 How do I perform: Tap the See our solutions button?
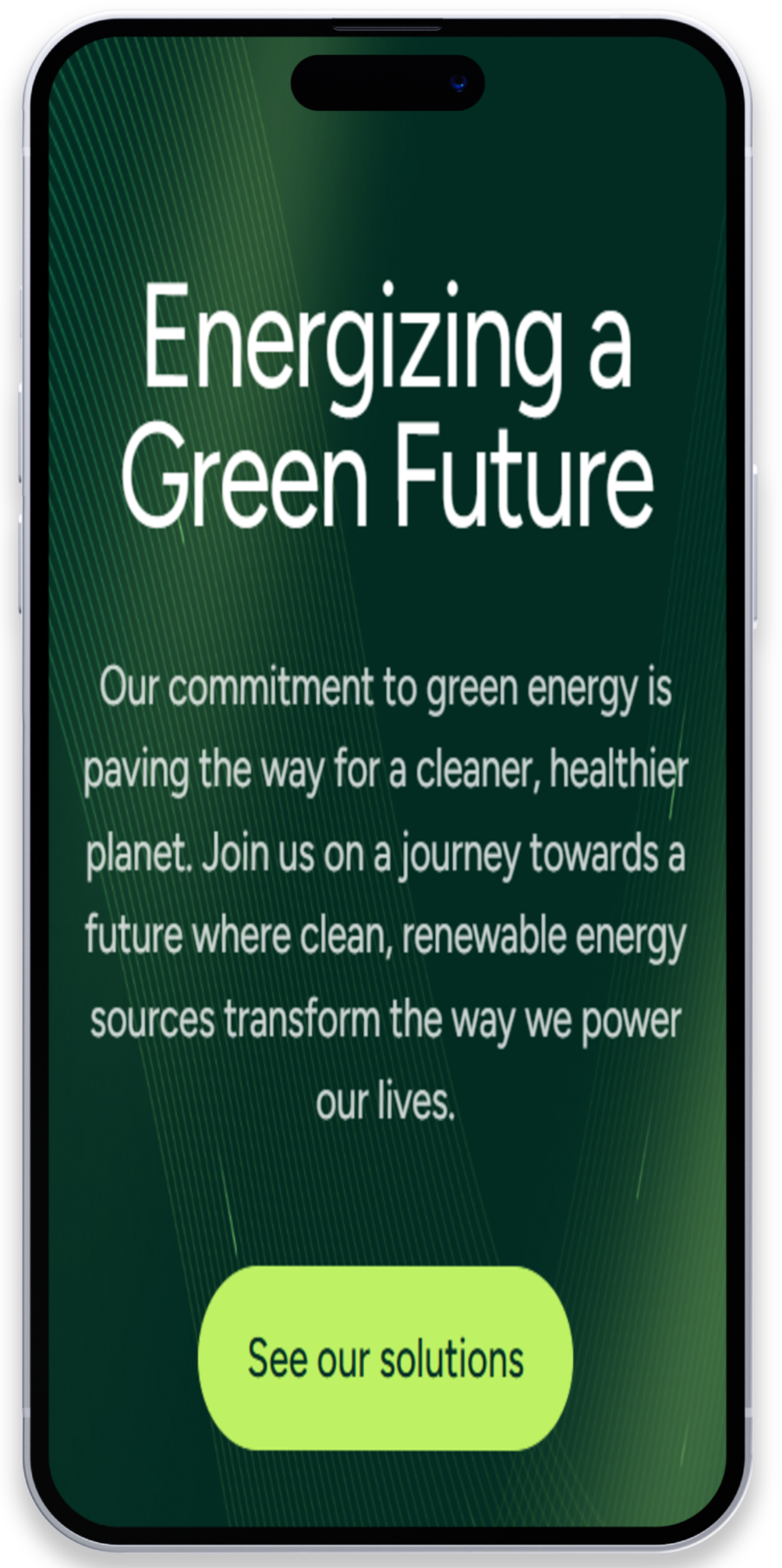(385, 1358)
